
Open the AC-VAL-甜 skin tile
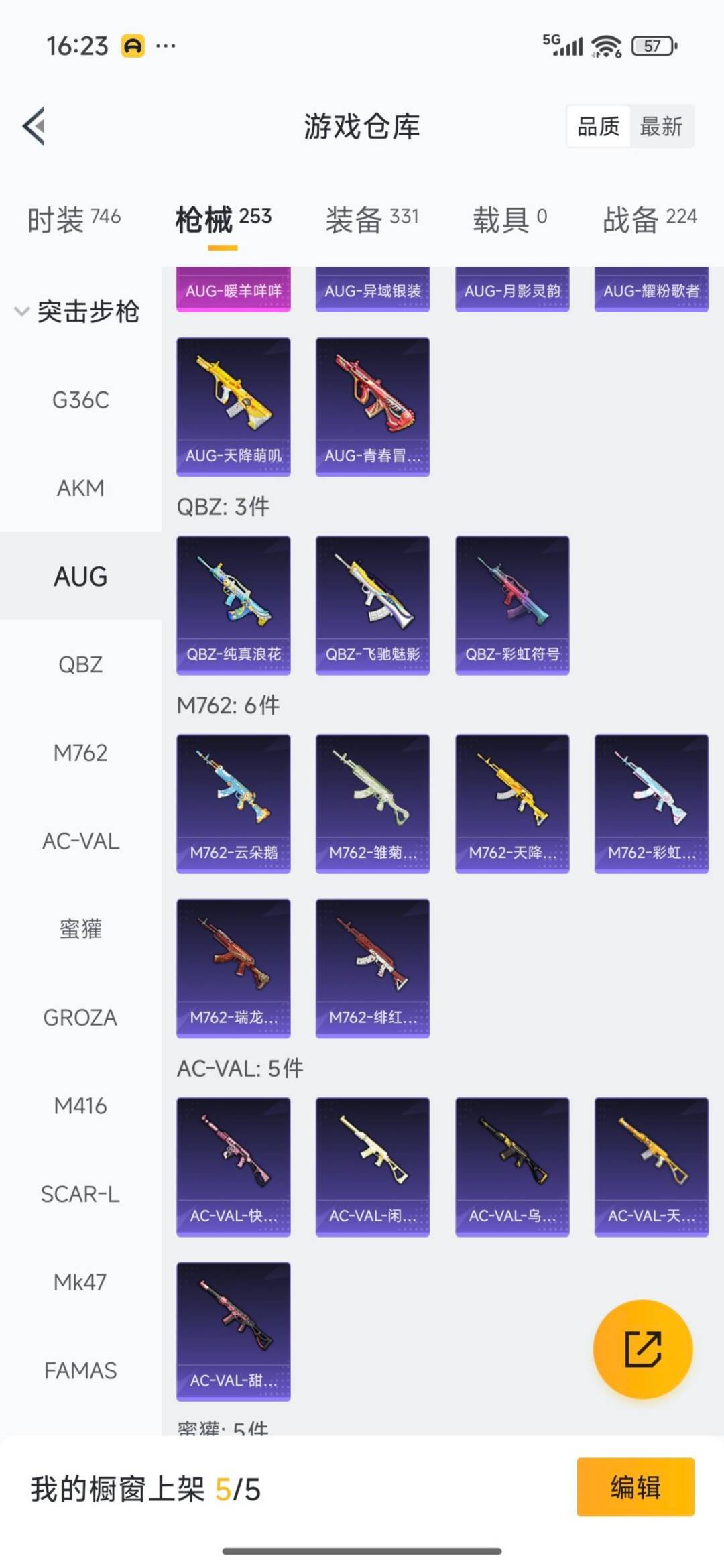tap(233, 1331)
